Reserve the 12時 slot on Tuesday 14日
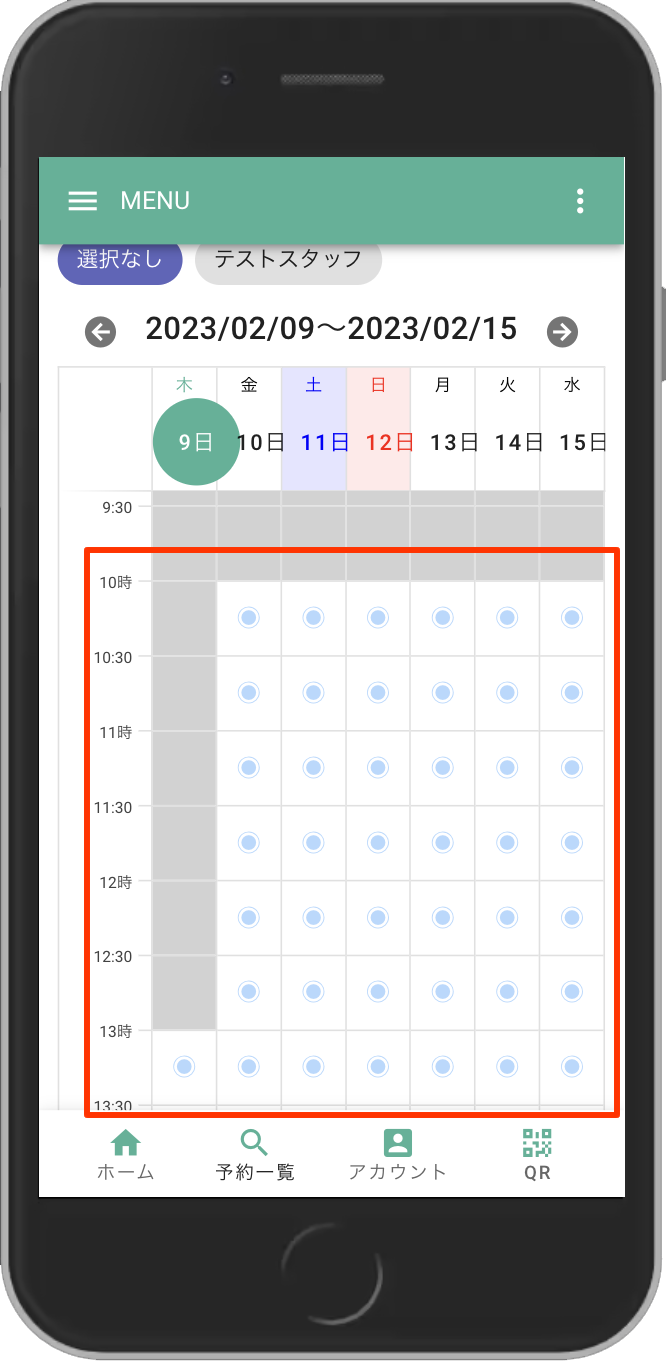Screen dimensions: 666x1369 pyautogui.click(x=507, y=917)
